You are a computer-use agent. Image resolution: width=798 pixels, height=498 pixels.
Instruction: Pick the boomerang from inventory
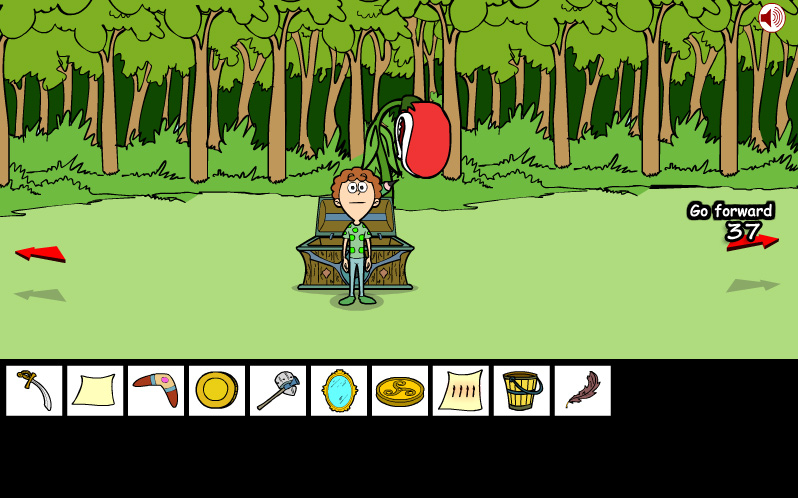coord(156,390)
